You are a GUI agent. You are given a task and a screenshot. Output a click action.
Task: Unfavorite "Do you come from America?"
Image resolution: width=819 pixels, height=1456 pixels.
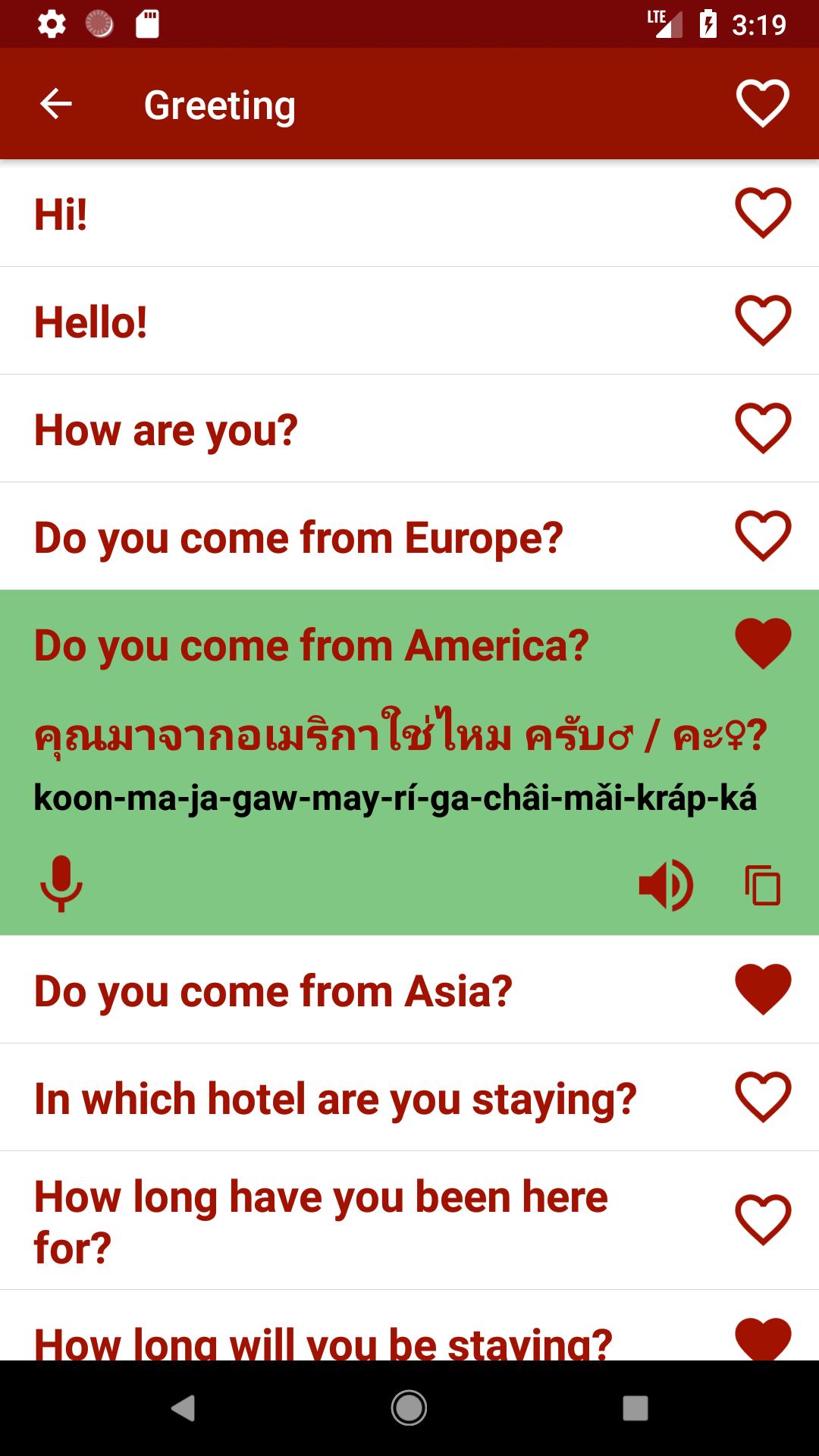(762, 644)
